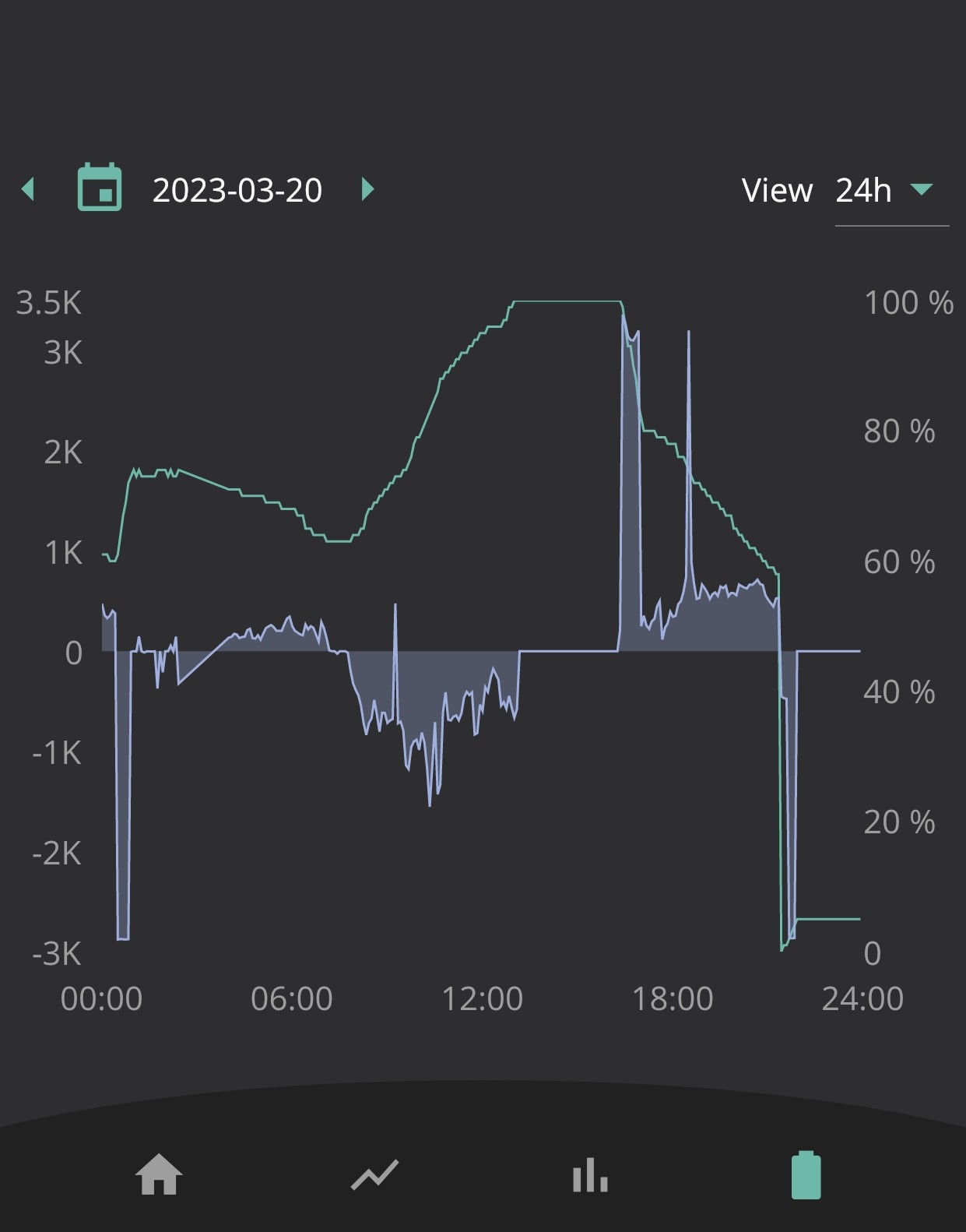Expand the View 24h dropdown

click(x=891, y=190)
